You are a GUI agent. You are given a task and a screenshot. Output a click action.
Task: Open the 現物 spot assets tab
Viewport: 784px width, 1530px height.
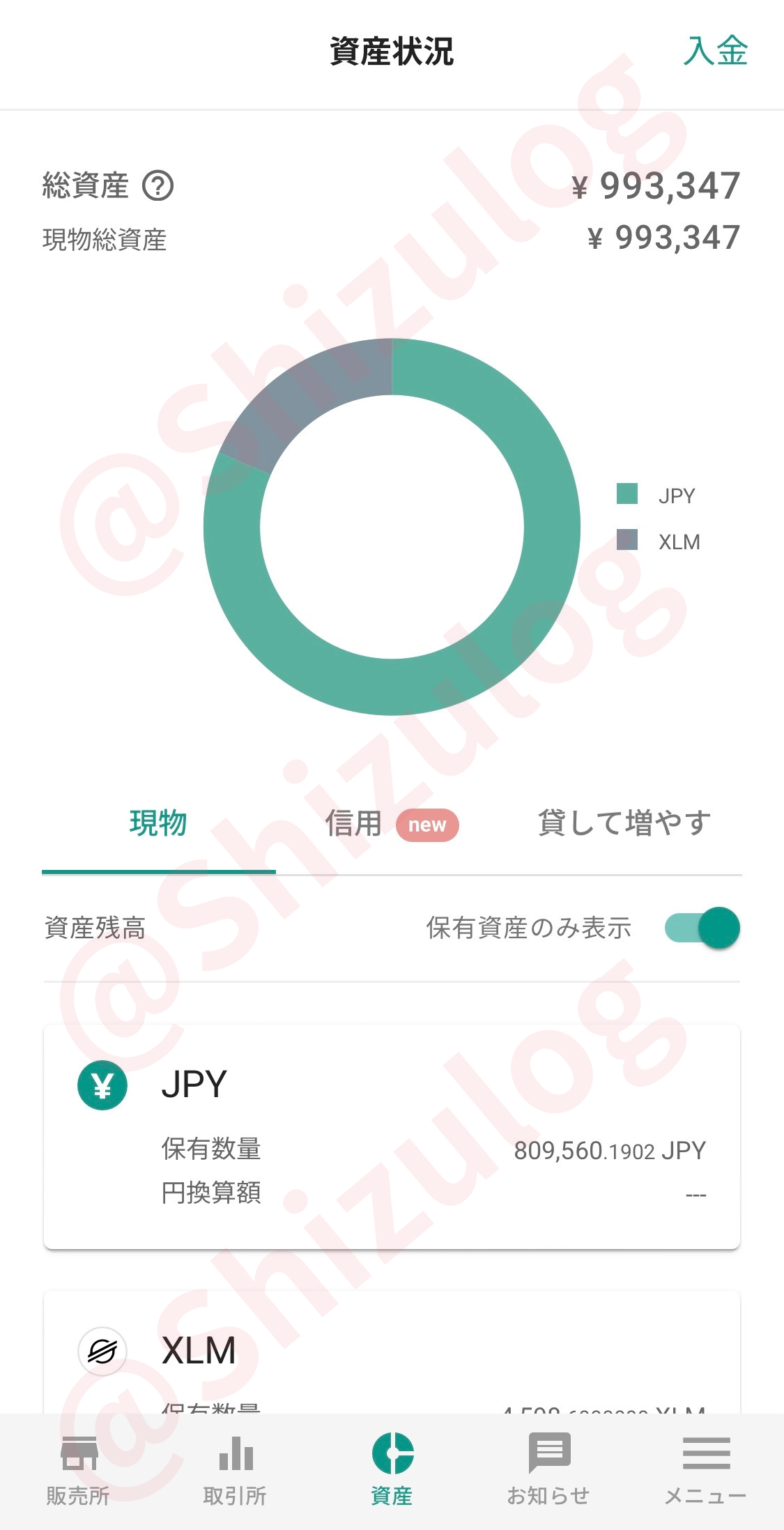pyautogui.click(x=158, y=823)
